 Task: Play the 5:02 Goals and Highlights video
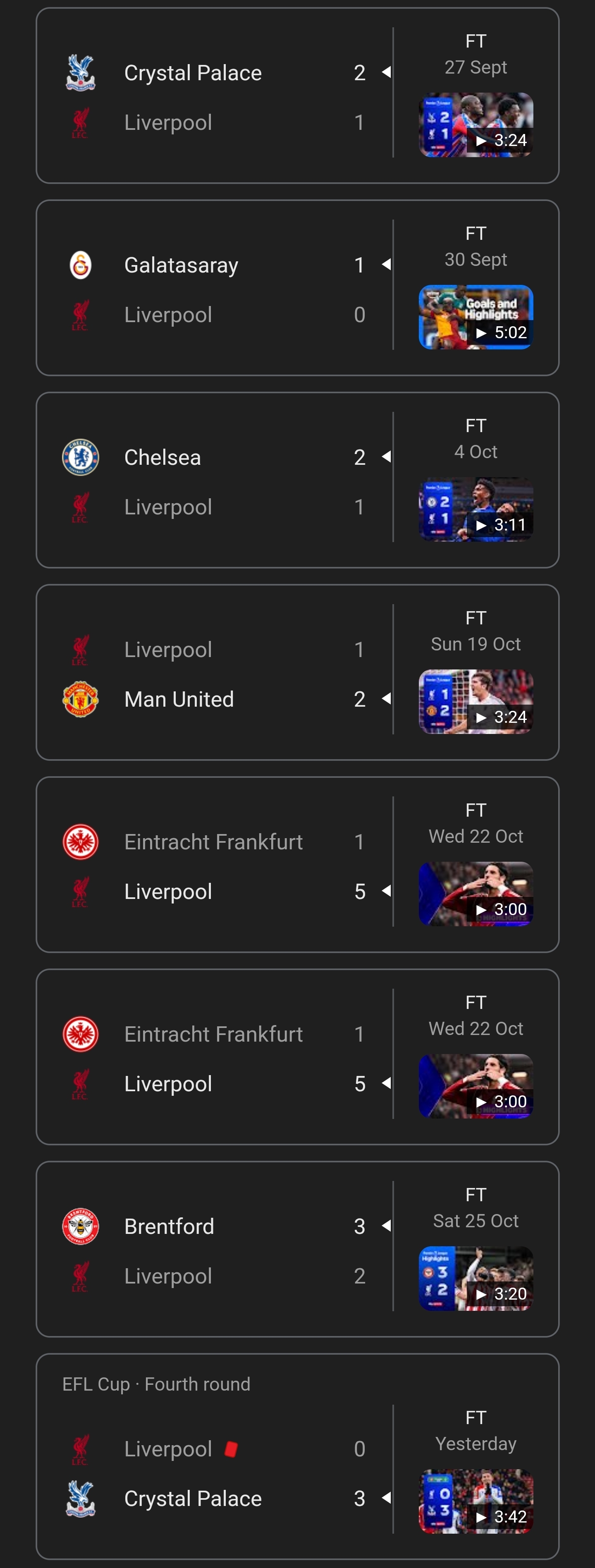click(x=476, y=317)
